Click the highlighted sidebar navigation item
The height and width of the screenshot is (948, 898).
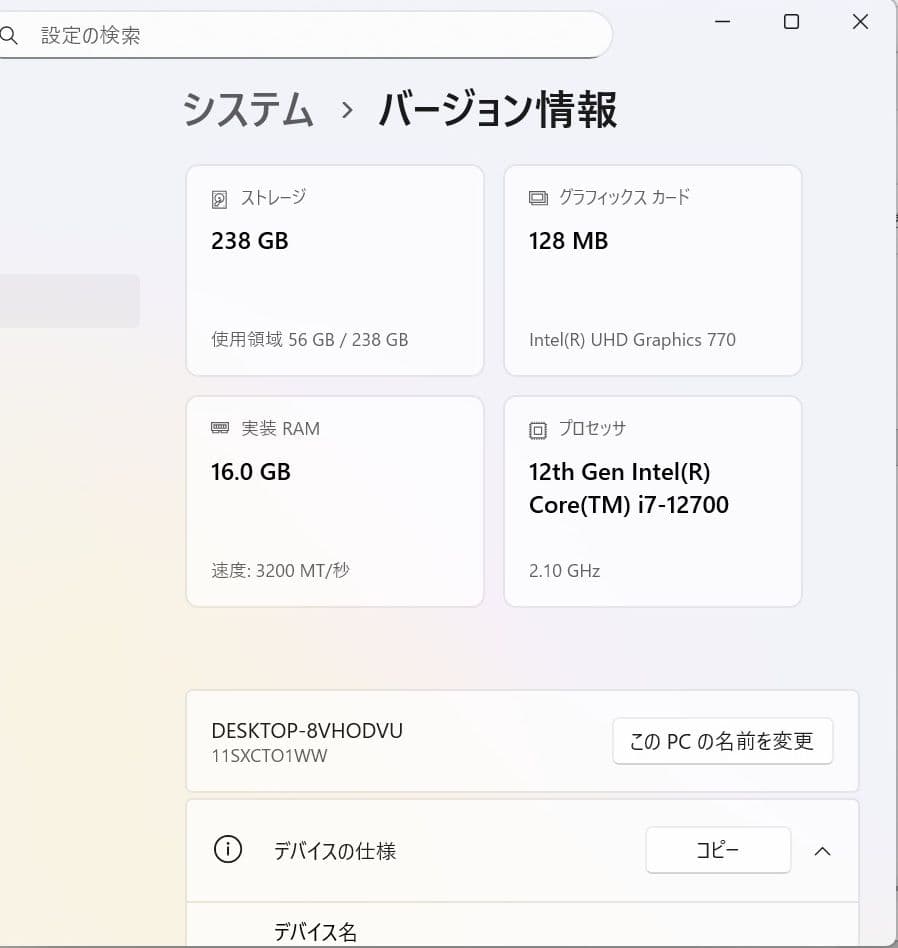pos(69,300)
